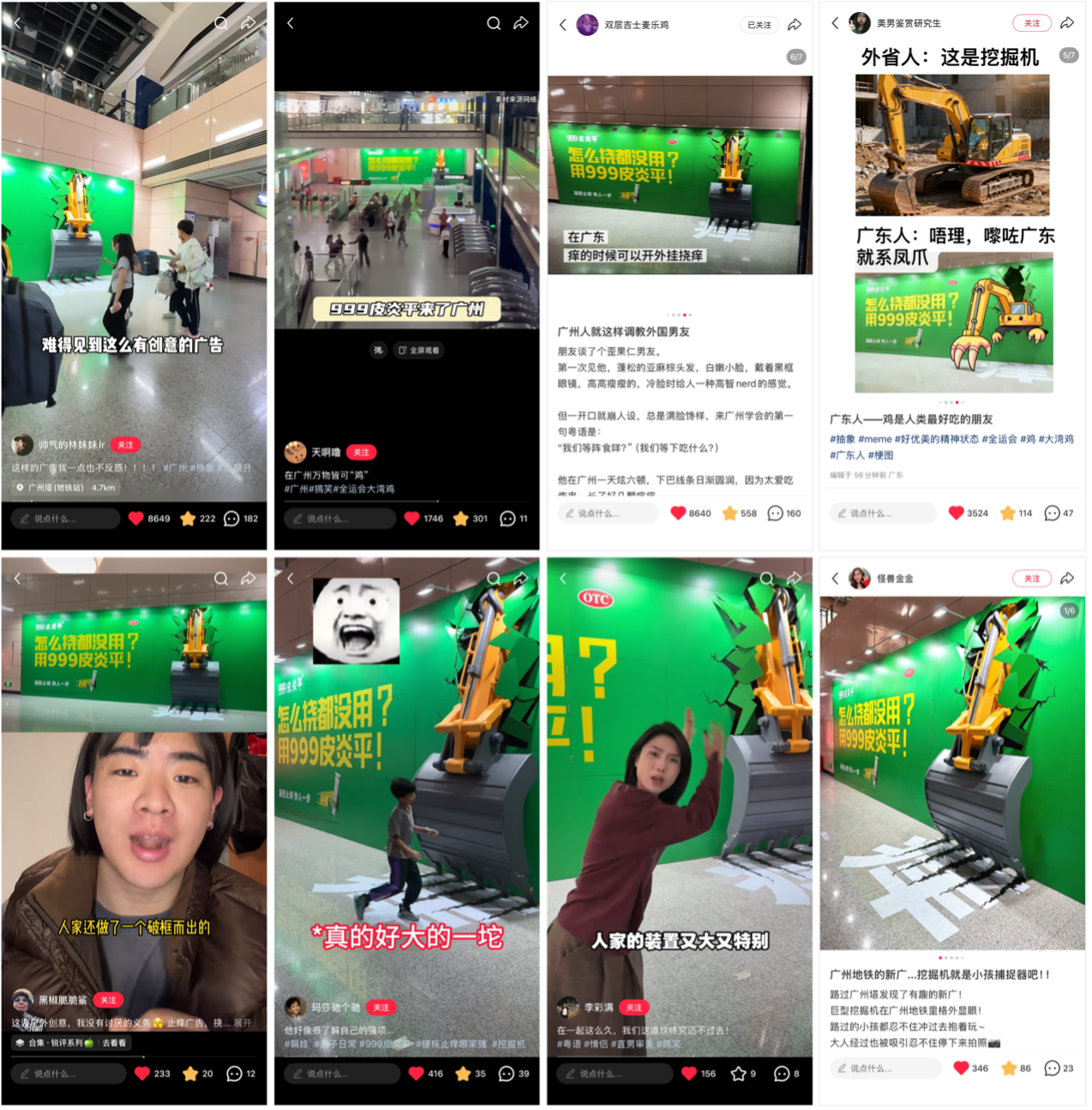Like 玛莎驰个驰's post with the heart icon

(x=415, y=1073)
